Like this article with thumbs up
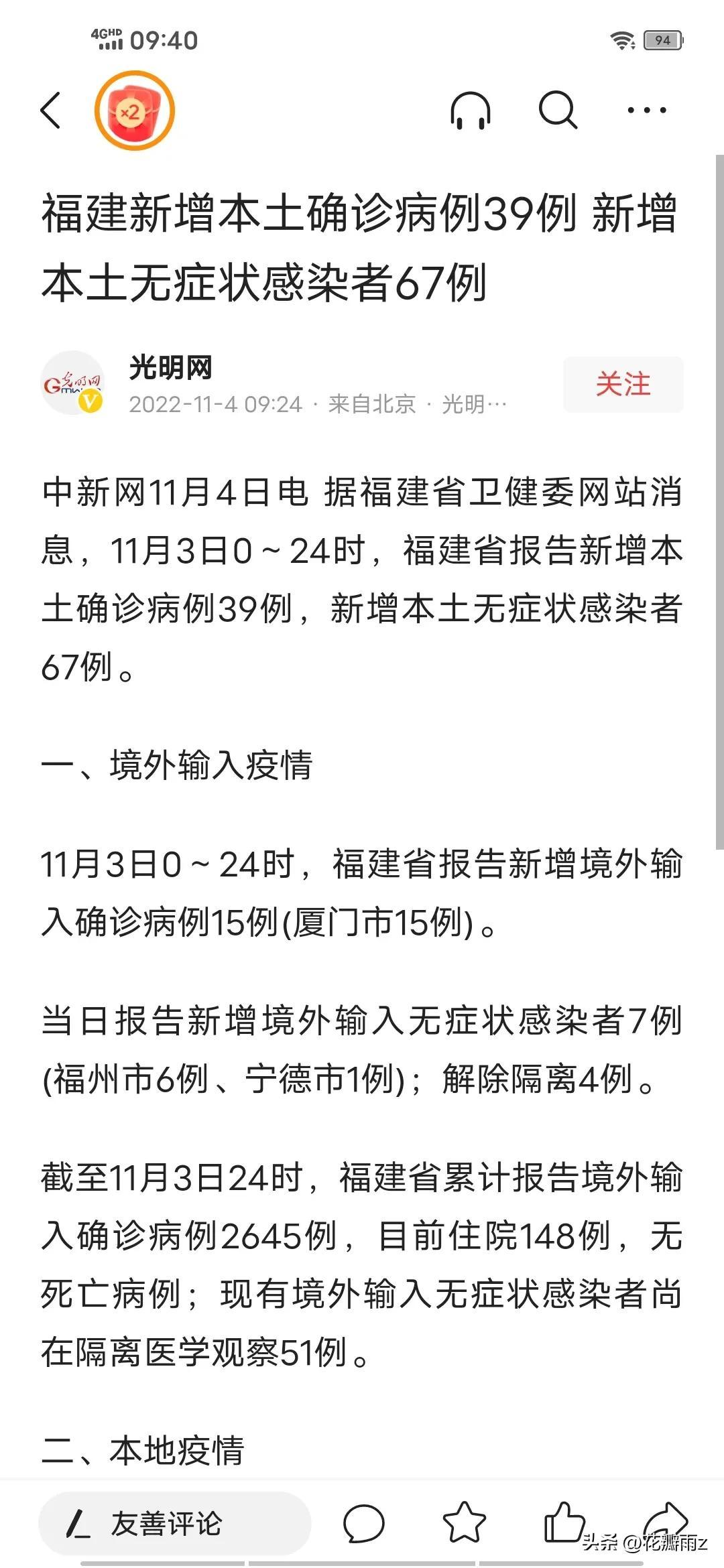Screen dimensions: 724x1568 (x=563, y=1521)
